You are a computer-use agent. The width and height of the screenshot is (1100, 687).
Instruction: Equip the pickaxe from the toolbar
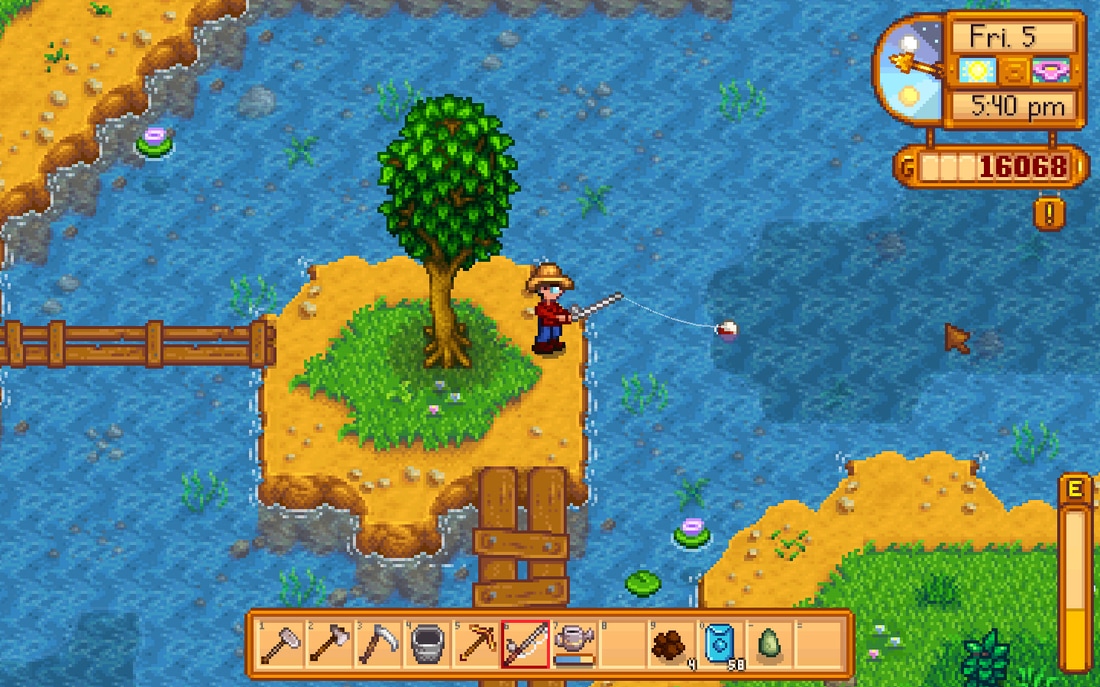click(476, 644)
